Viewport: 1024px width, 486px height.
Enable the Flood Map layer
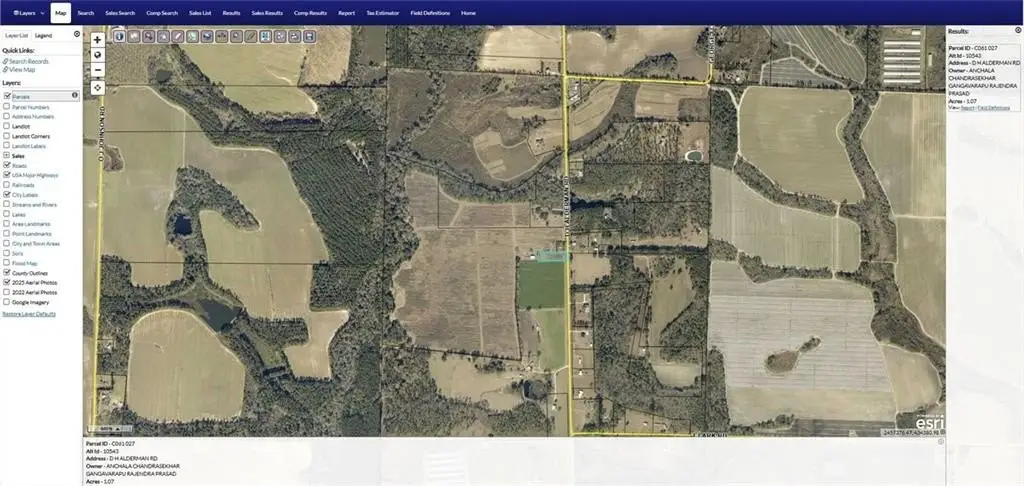[8, 263]
